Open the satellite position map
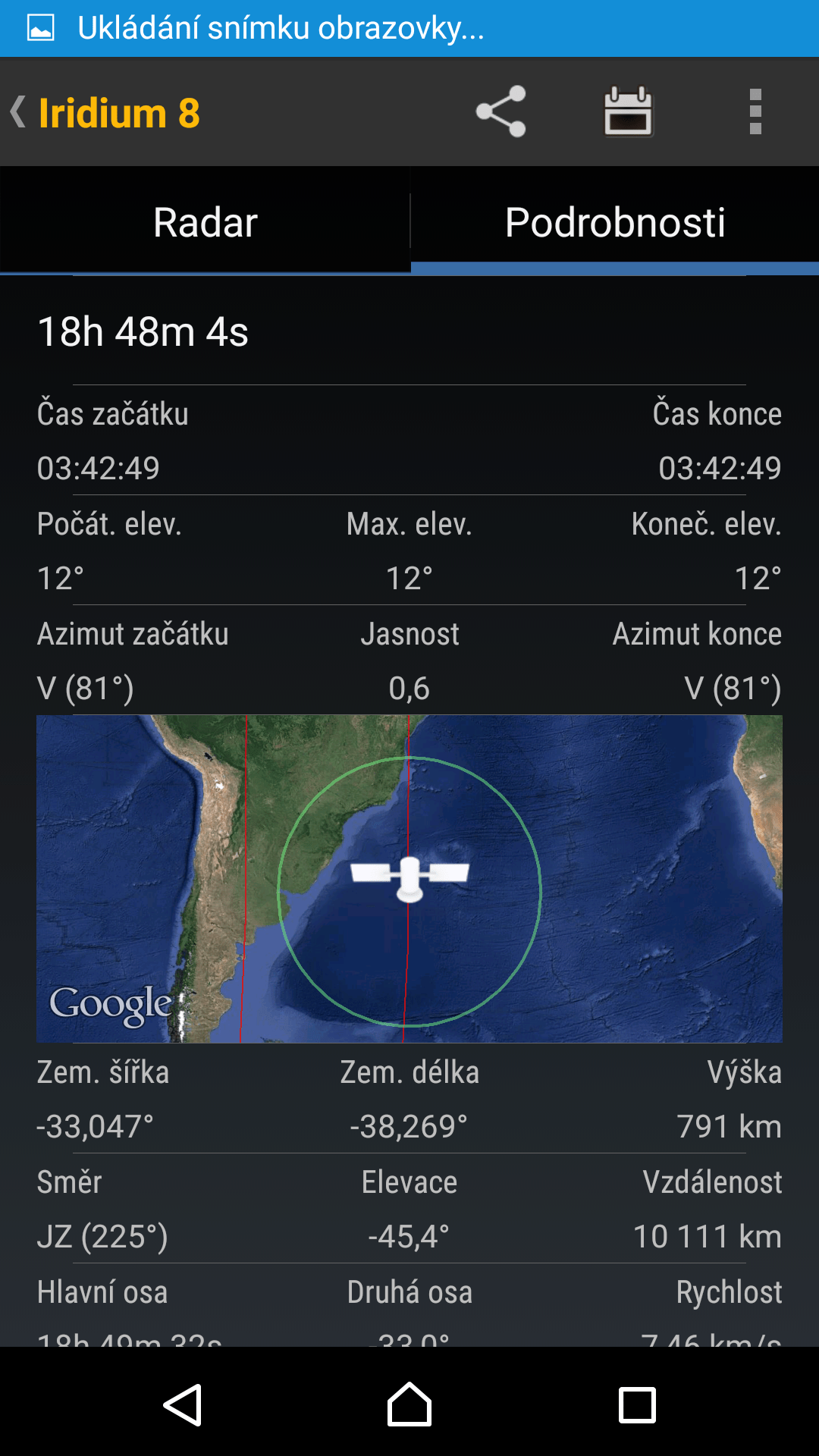 click(x=409, y=879)
